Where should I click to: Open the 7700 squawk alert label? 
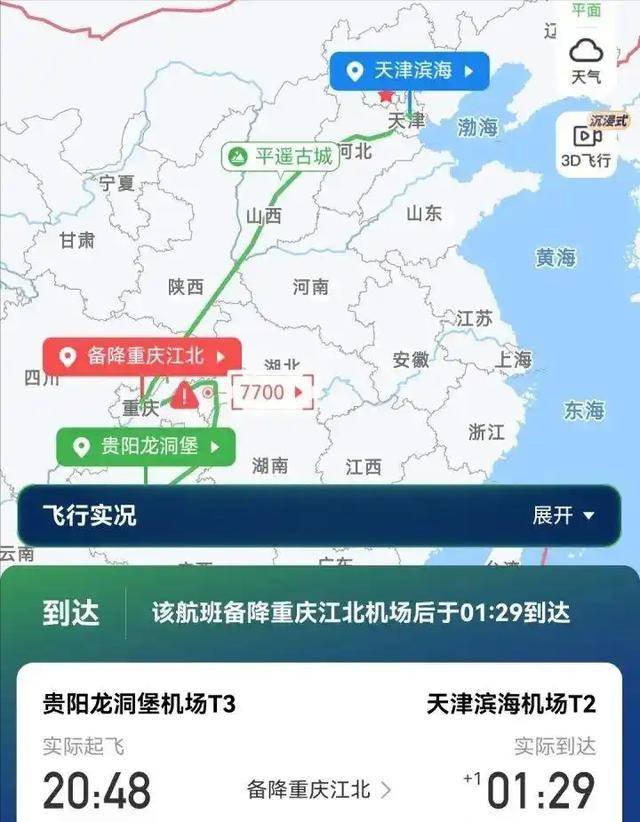click(270, 393)
